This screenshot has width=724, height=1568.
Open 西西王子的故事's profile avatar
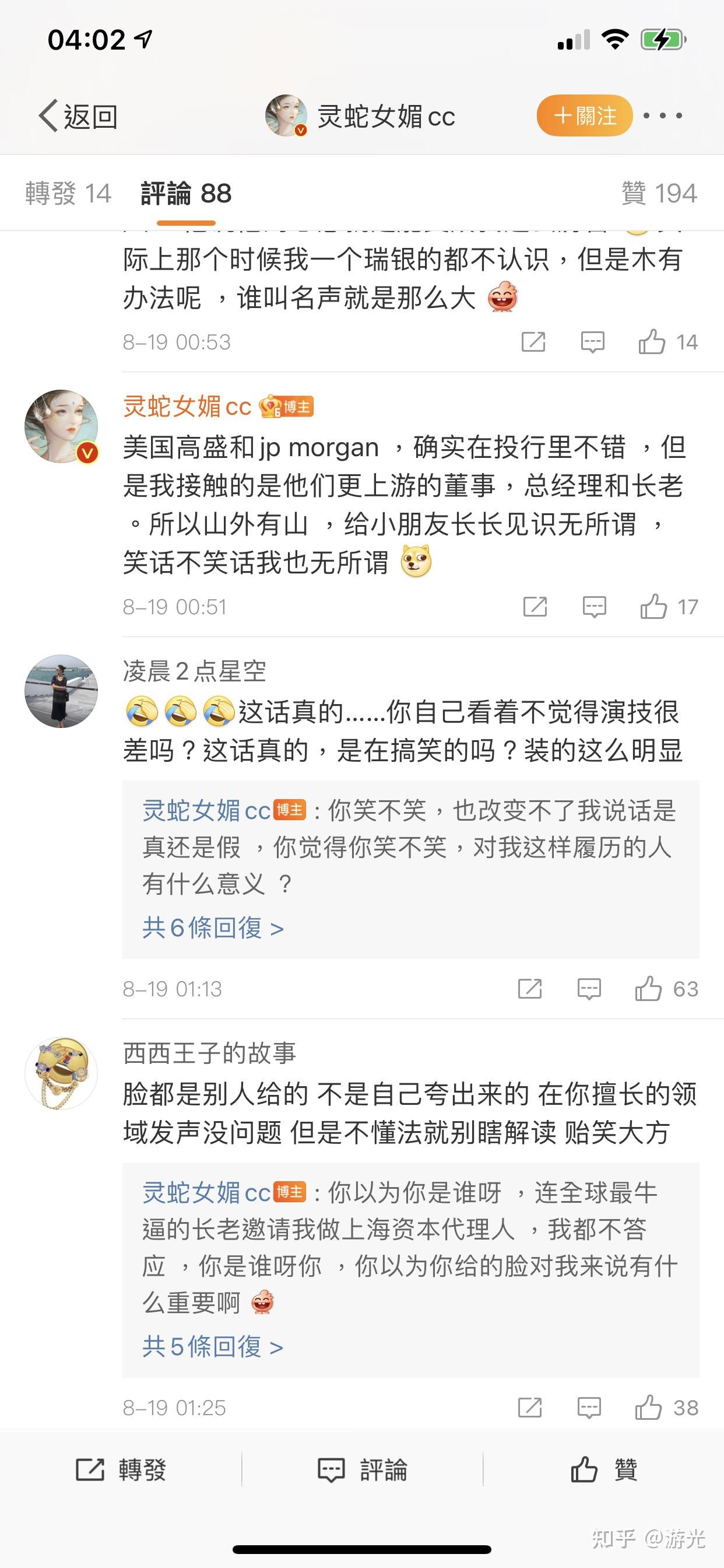point(61,1074)
